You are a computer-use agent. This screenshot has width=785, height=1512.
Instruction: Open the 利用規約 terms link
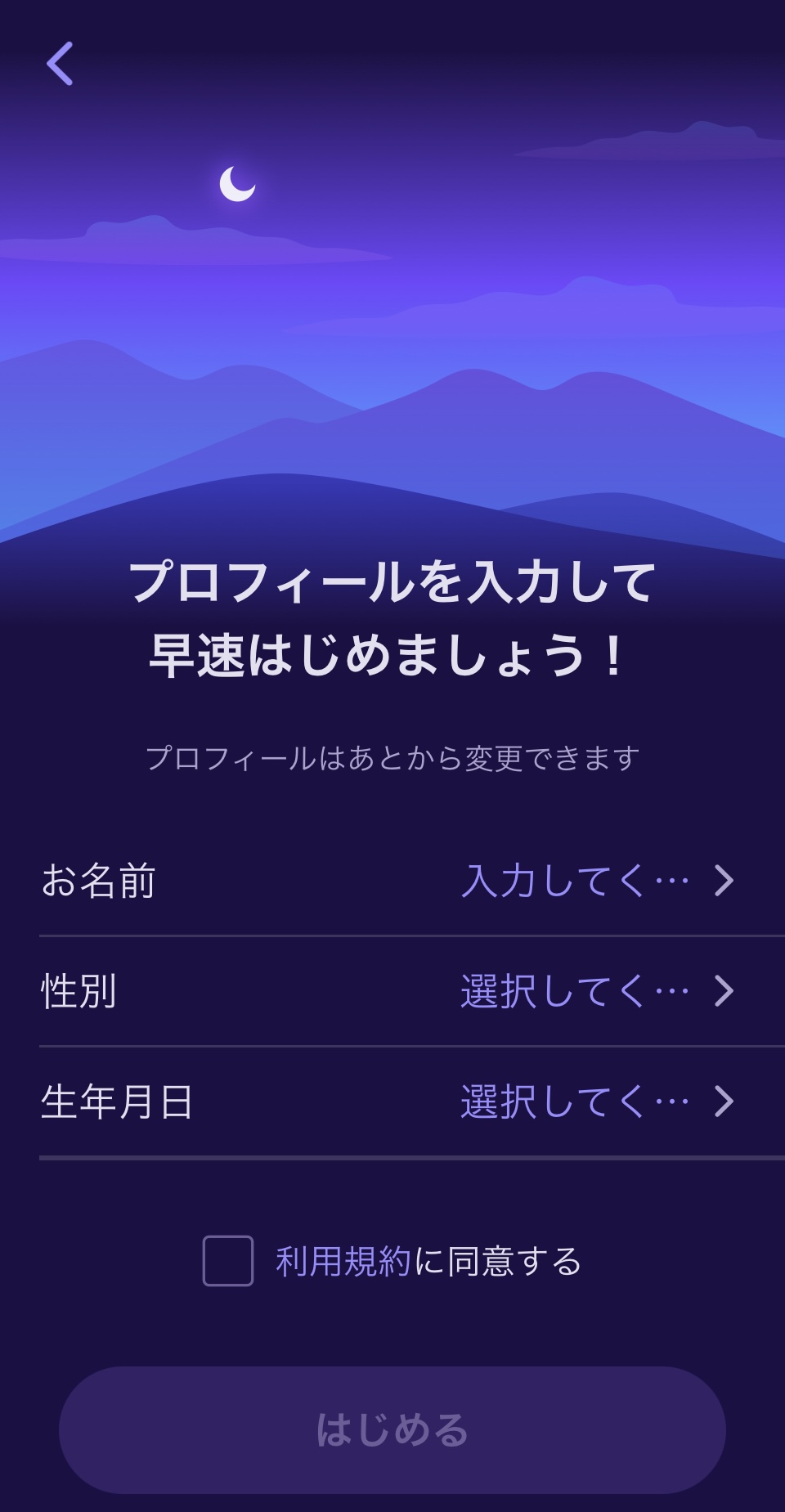pyautogui.click(x=343, y=1262)
